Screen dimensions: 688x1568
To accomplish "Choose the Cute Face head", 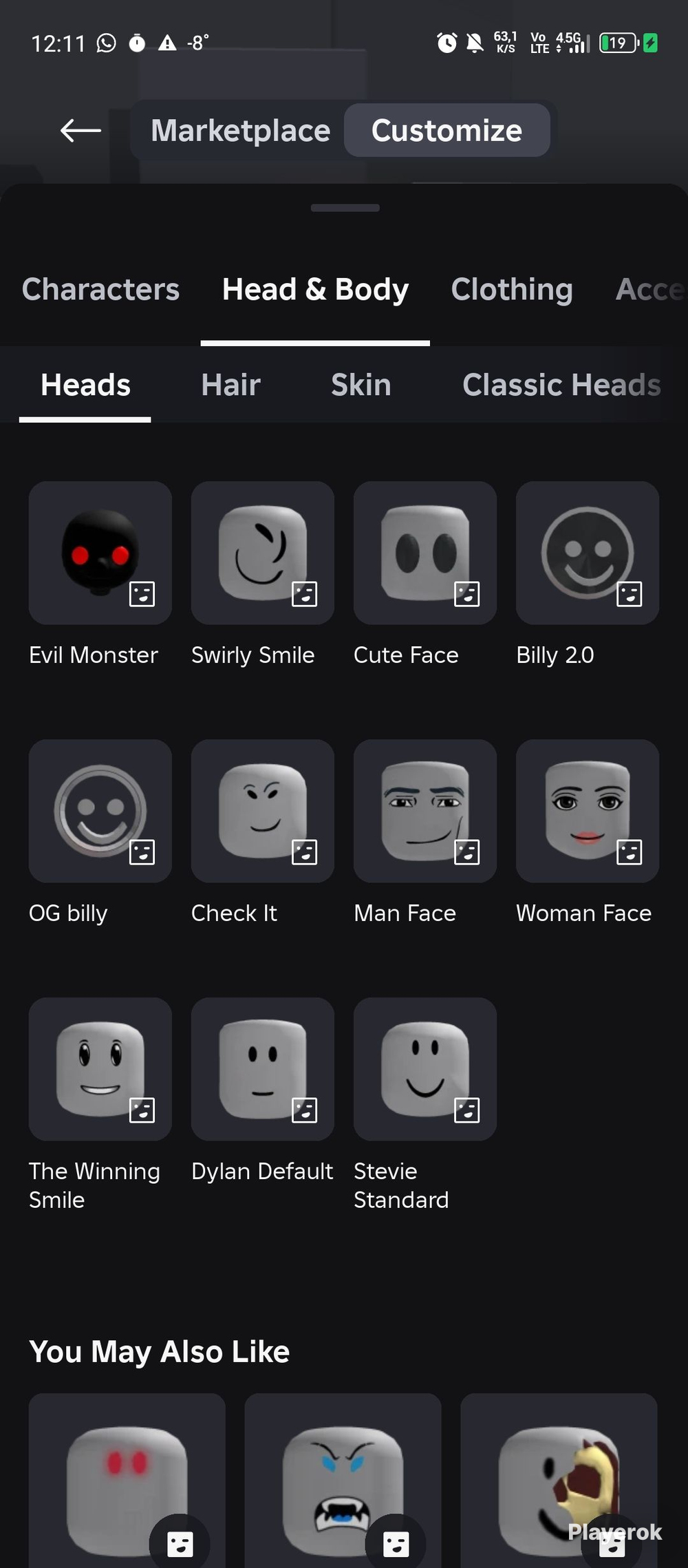I will pyautogui.click(x=425, y=553).
